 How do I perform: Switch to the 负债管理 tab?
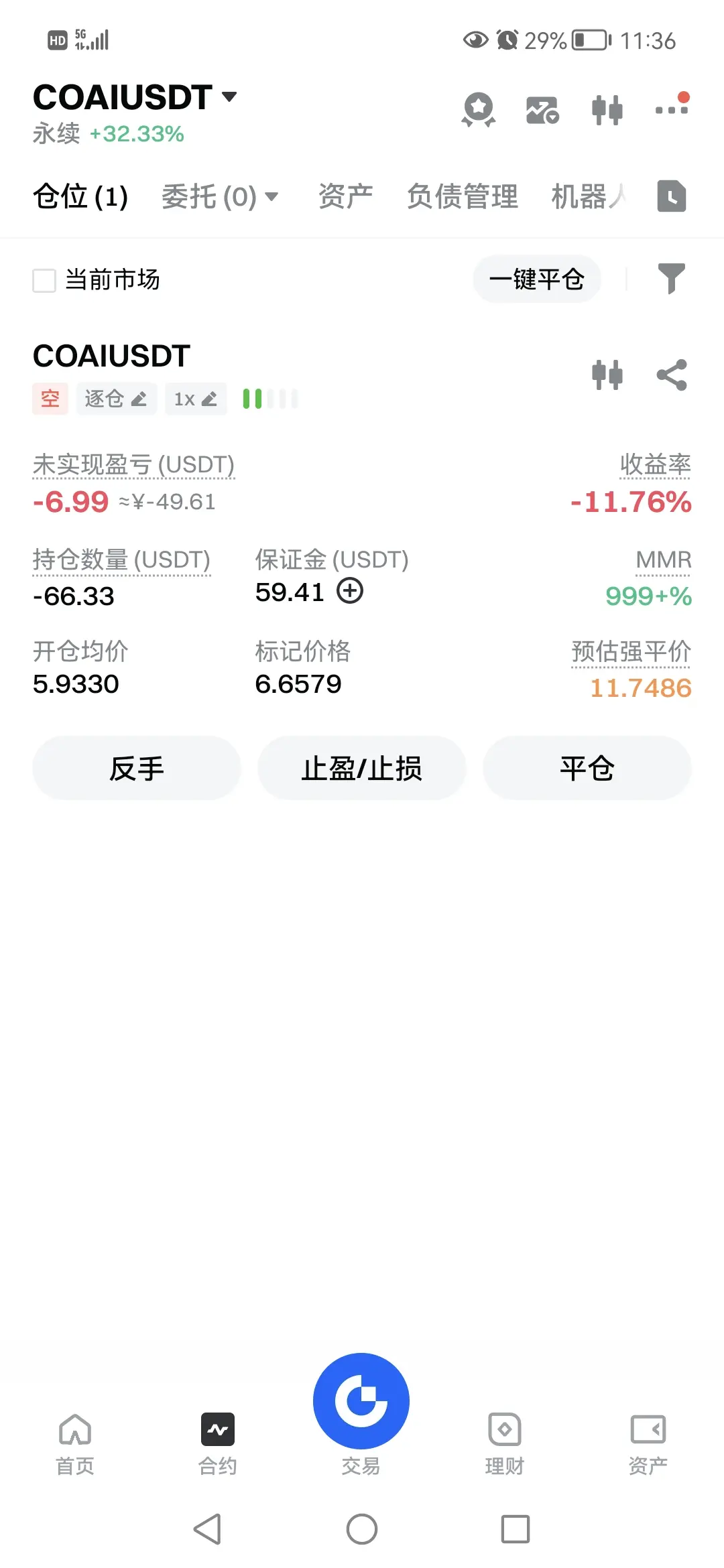pyautogui.click(x=463, y=196)
